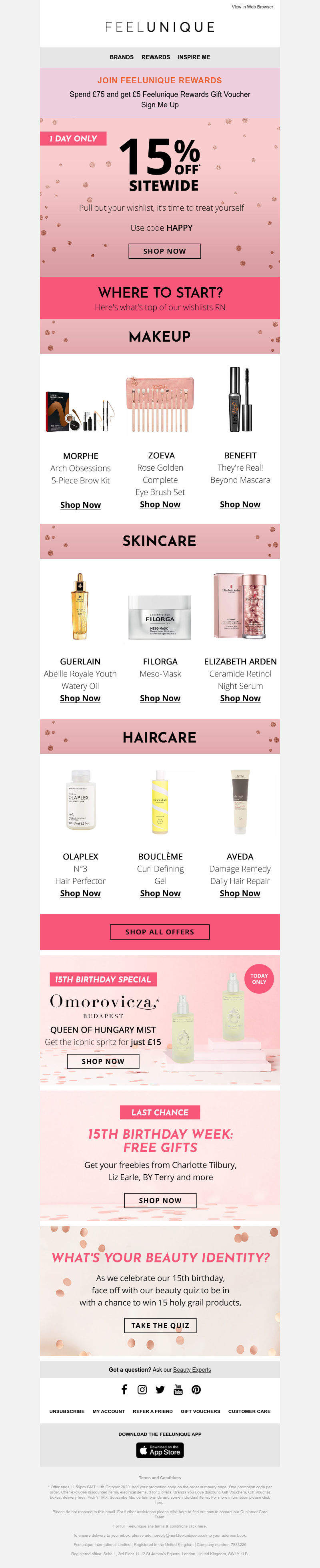Shop Now for Olaplex No.3
The image size is (320, 1568).
(80, 893)
